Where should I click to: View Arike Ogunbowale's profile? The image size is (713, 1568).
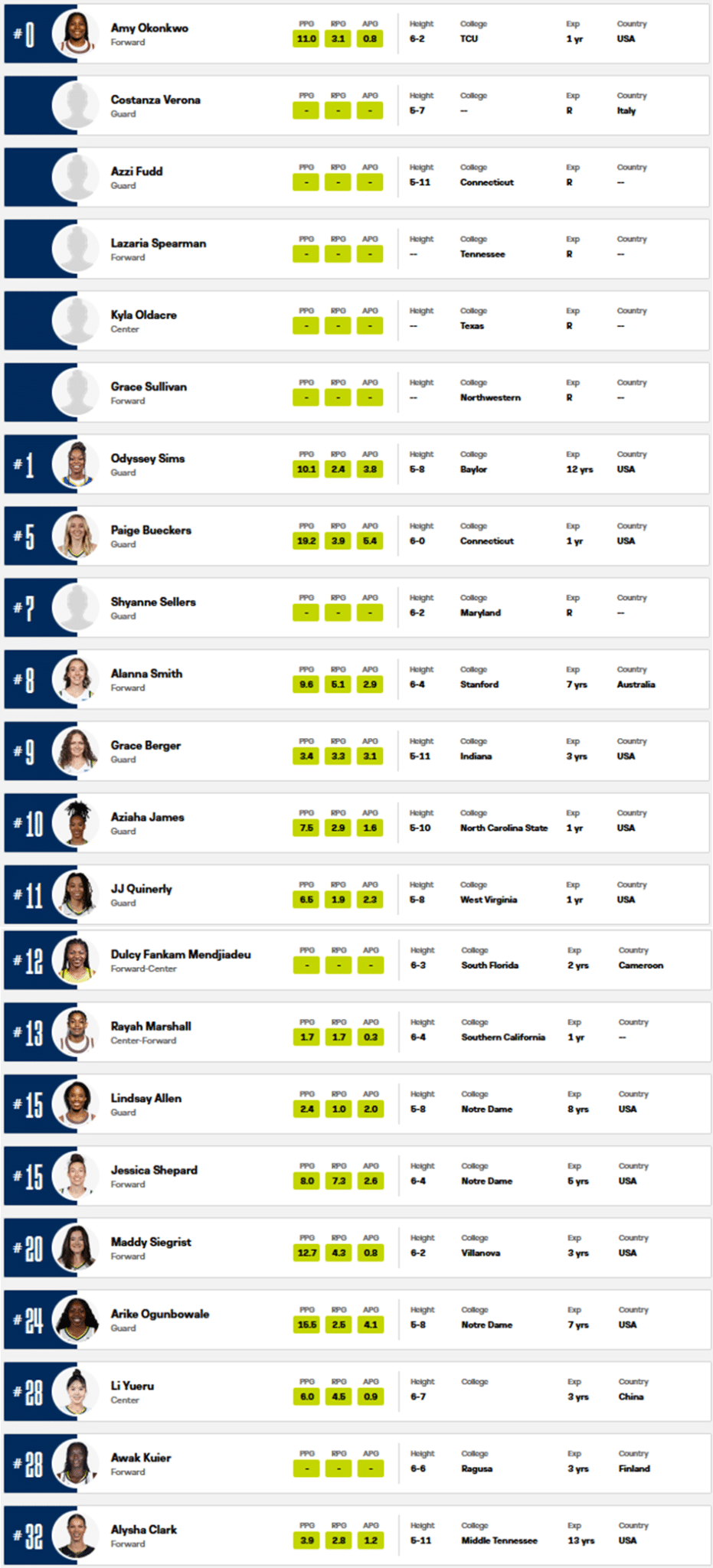point(159,1315)
